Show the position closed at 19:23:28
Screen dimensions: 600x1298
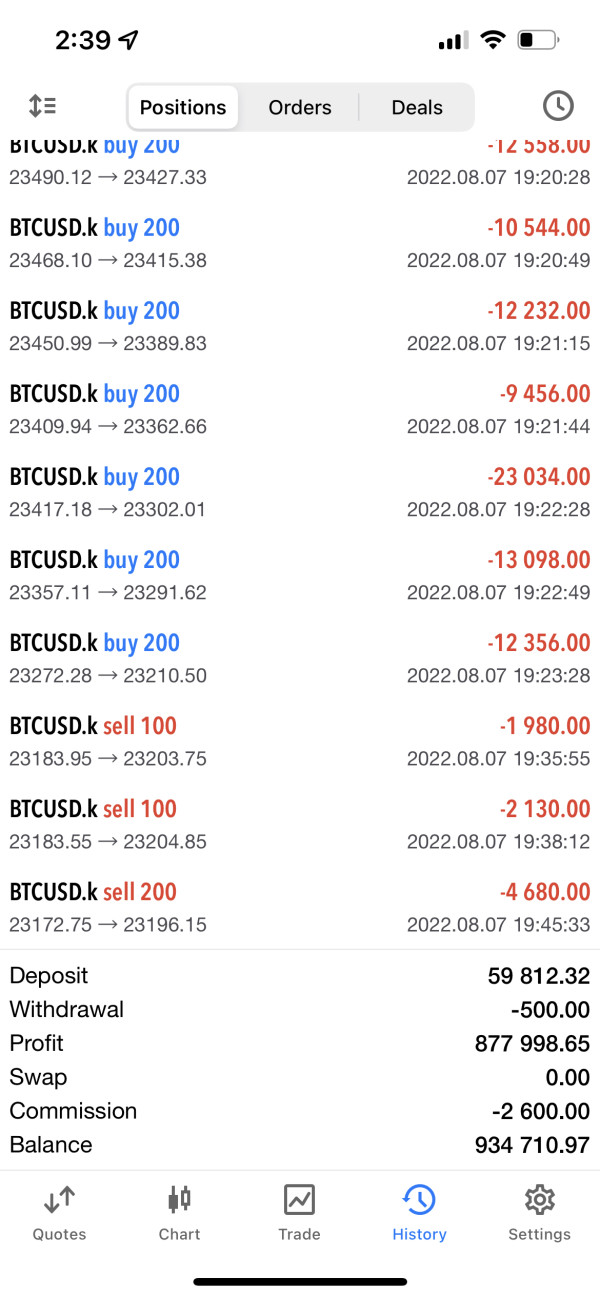(x=300, y=658)
